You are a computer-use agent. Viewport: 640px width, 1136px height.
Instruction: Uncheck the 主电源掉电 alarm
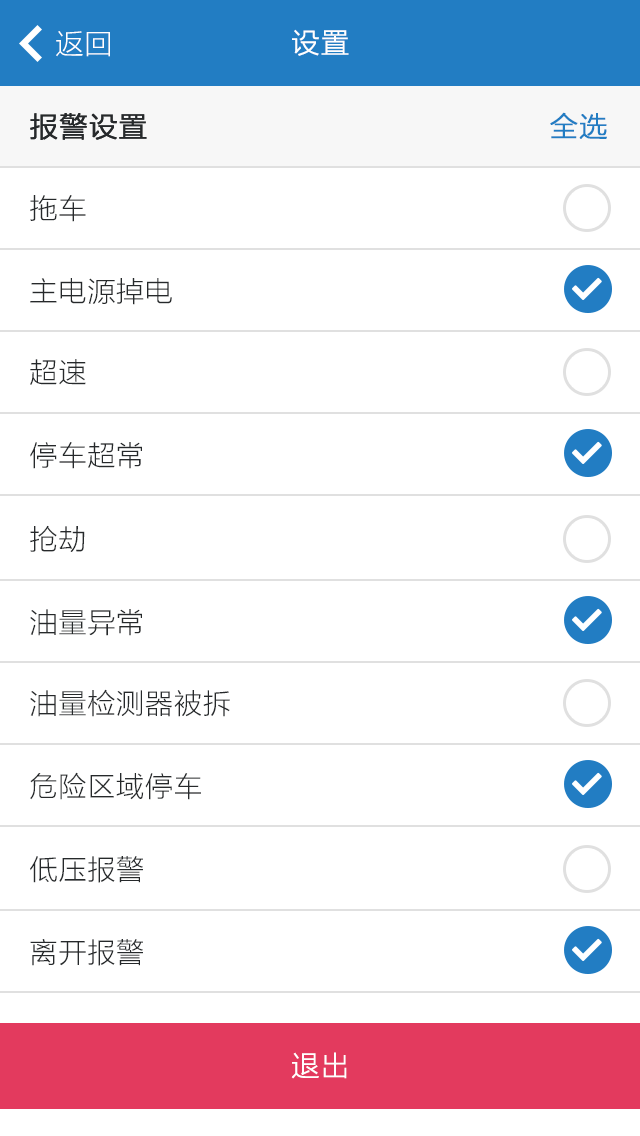pos(587,289)
